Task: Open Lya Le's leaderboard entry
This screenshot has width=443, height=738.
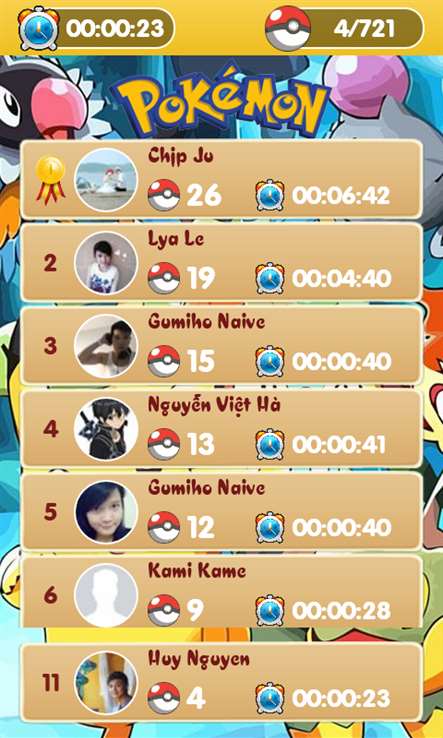Action: coord(221,262)
